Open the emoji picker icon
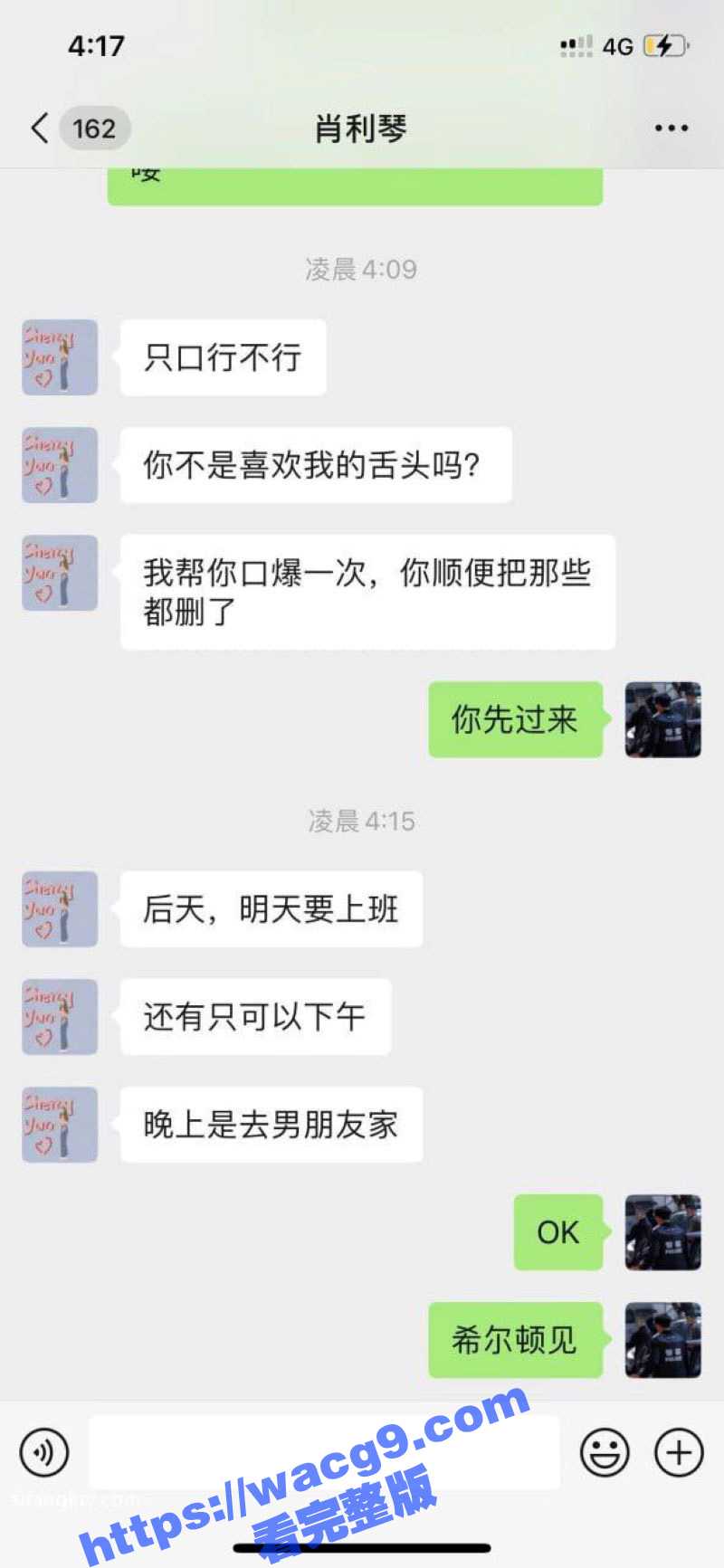This screenshot has width=724, height=1568. 605,1452
